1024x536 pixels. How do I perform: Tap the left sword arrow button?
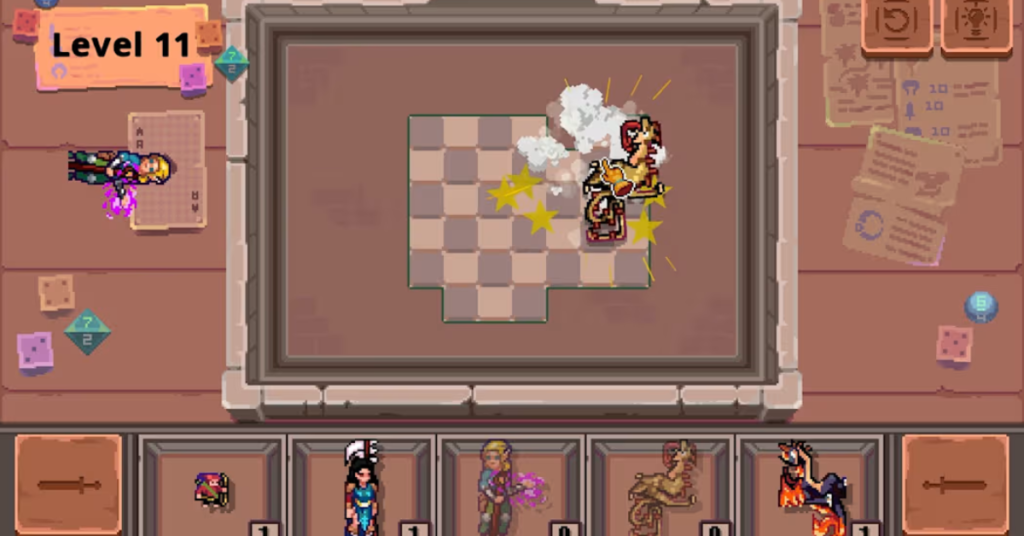[68, 486]
